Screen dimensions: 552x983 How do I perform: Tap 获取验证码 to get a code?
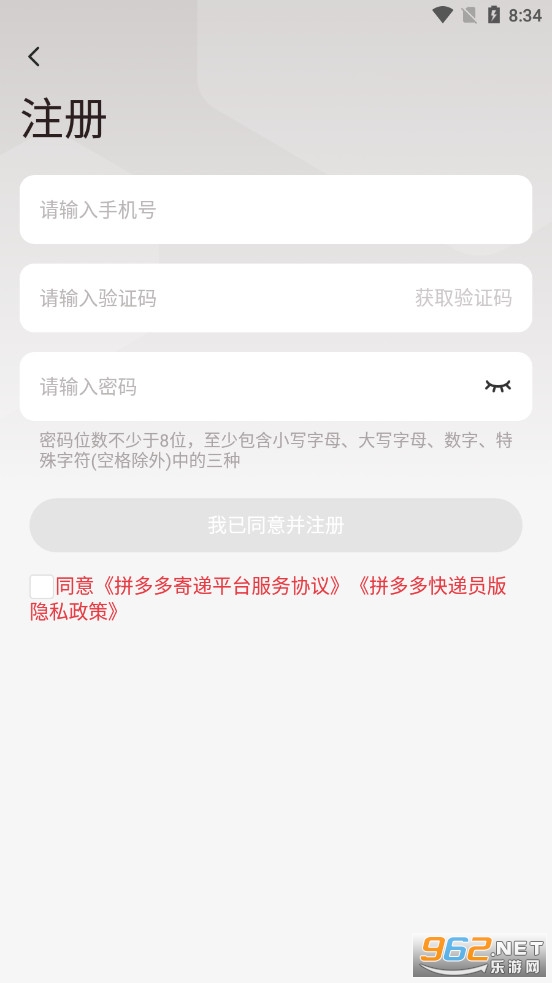click(x=464, y=298)
